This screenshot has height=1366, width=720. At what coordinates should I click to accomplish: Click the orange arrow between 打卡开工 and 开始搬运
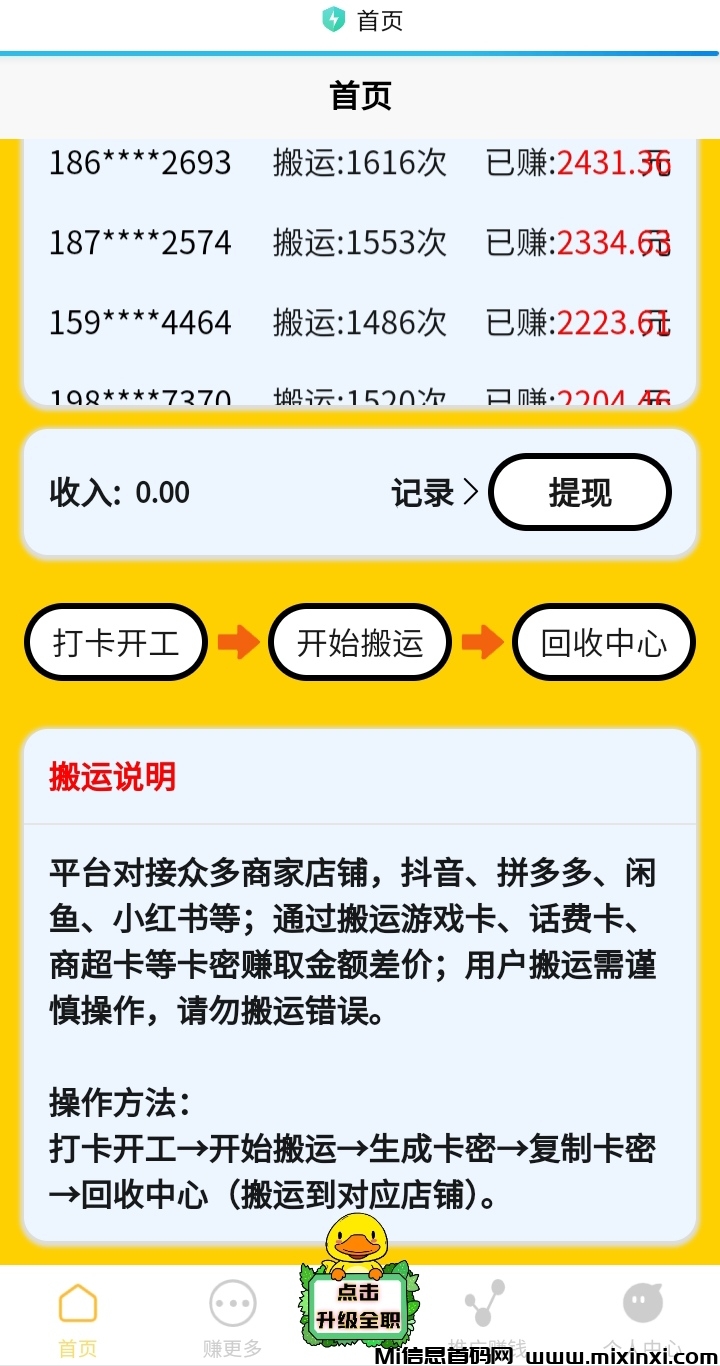[x=237, y=643]
